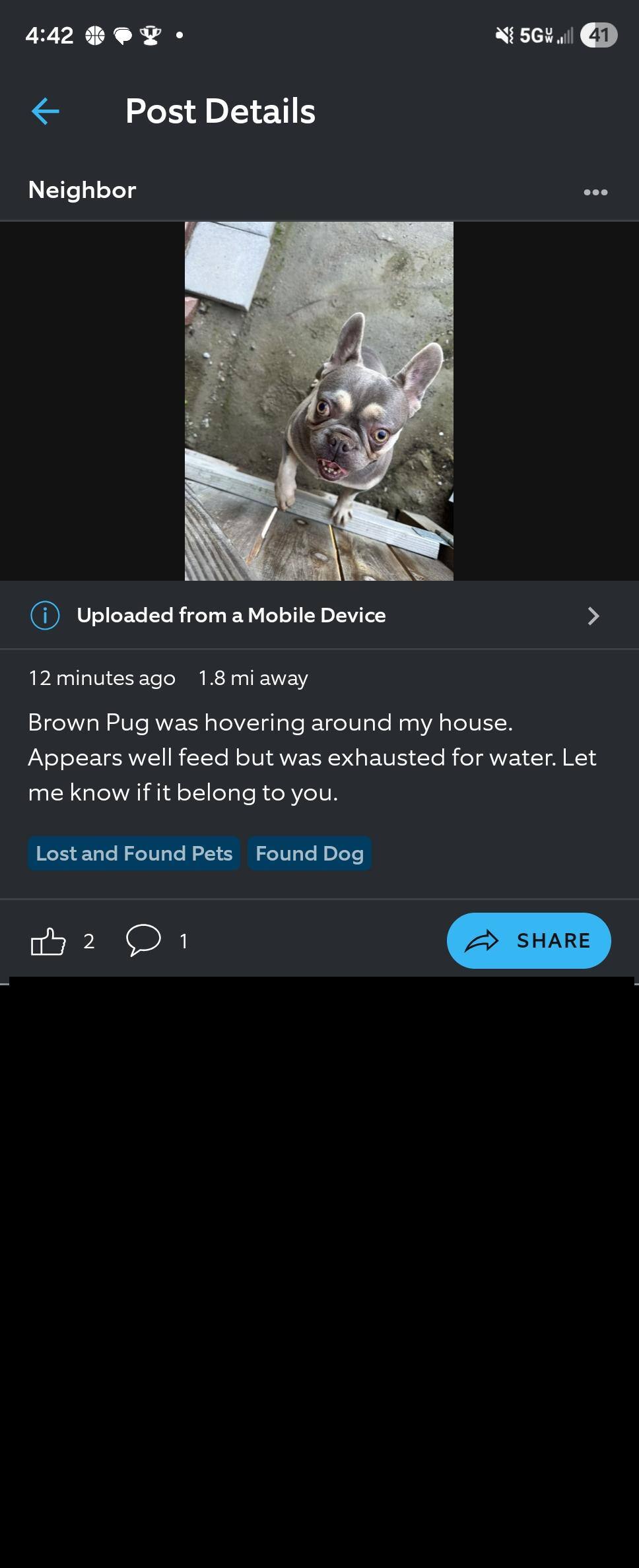
Task: Open the Uploaded from a Mobile Device row
Action: [232, 615]
